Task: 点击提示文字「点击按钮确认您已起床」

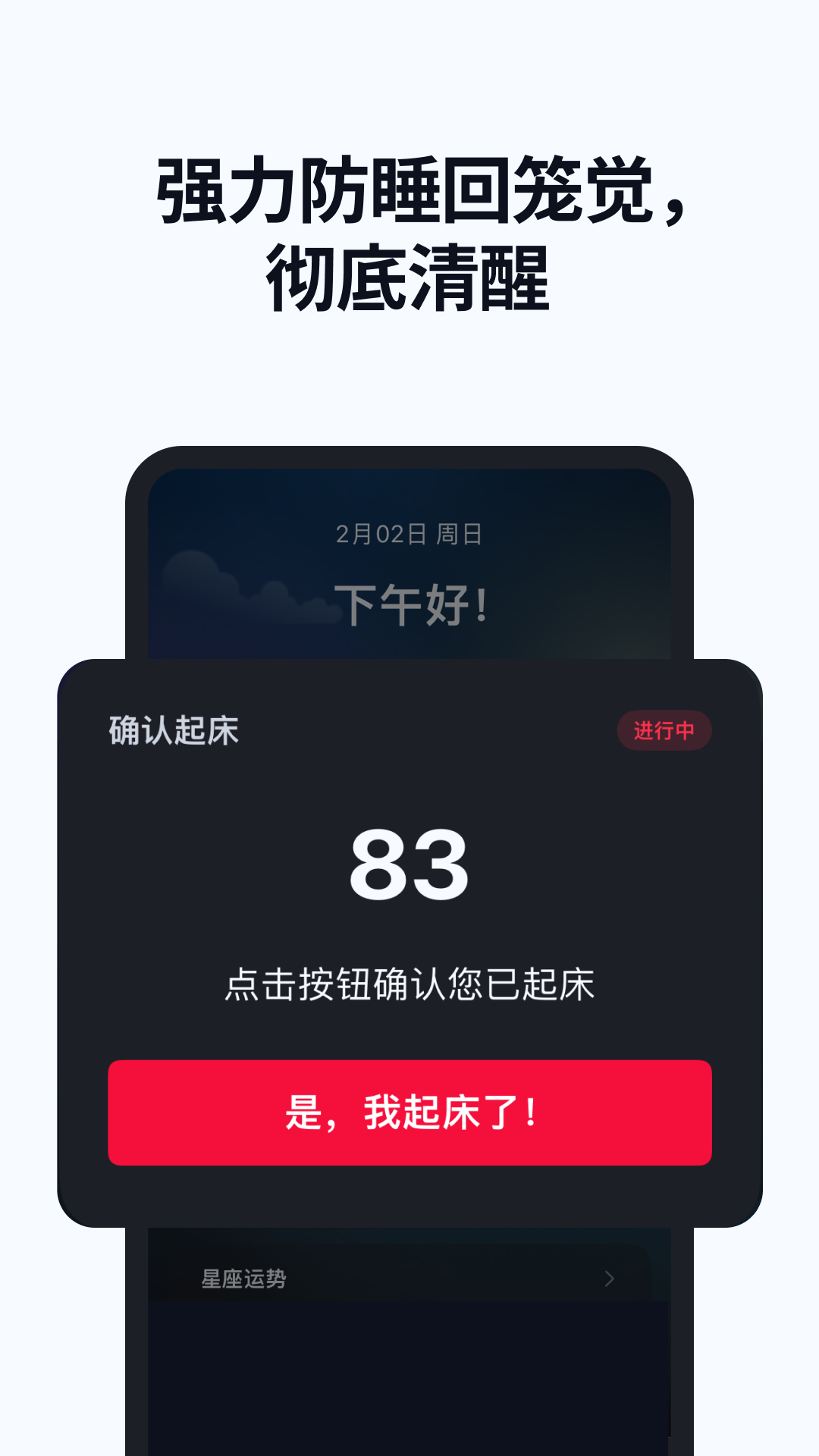Action: click(x=409, y=982)
